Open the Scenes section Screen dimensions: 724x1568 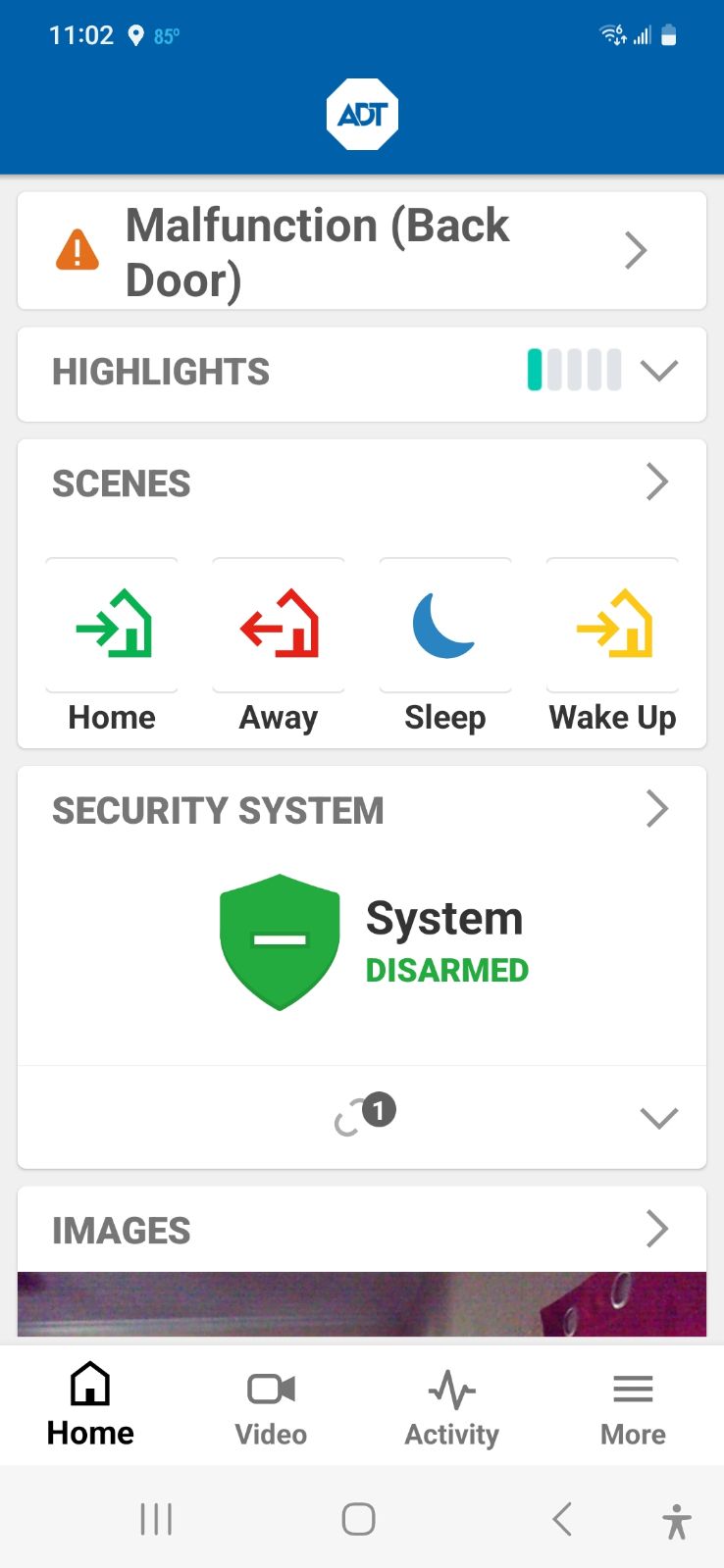656,482
